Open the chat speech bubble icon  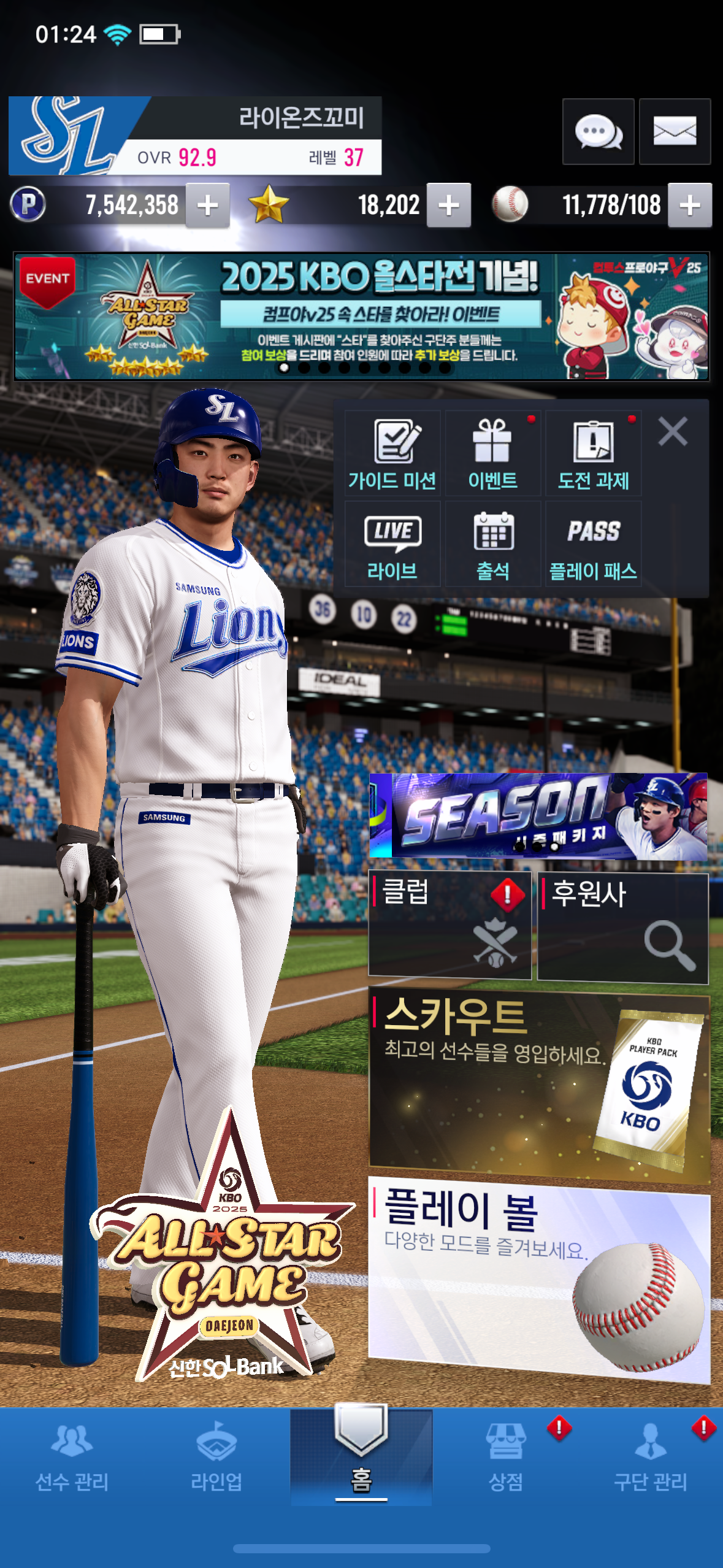598,131
